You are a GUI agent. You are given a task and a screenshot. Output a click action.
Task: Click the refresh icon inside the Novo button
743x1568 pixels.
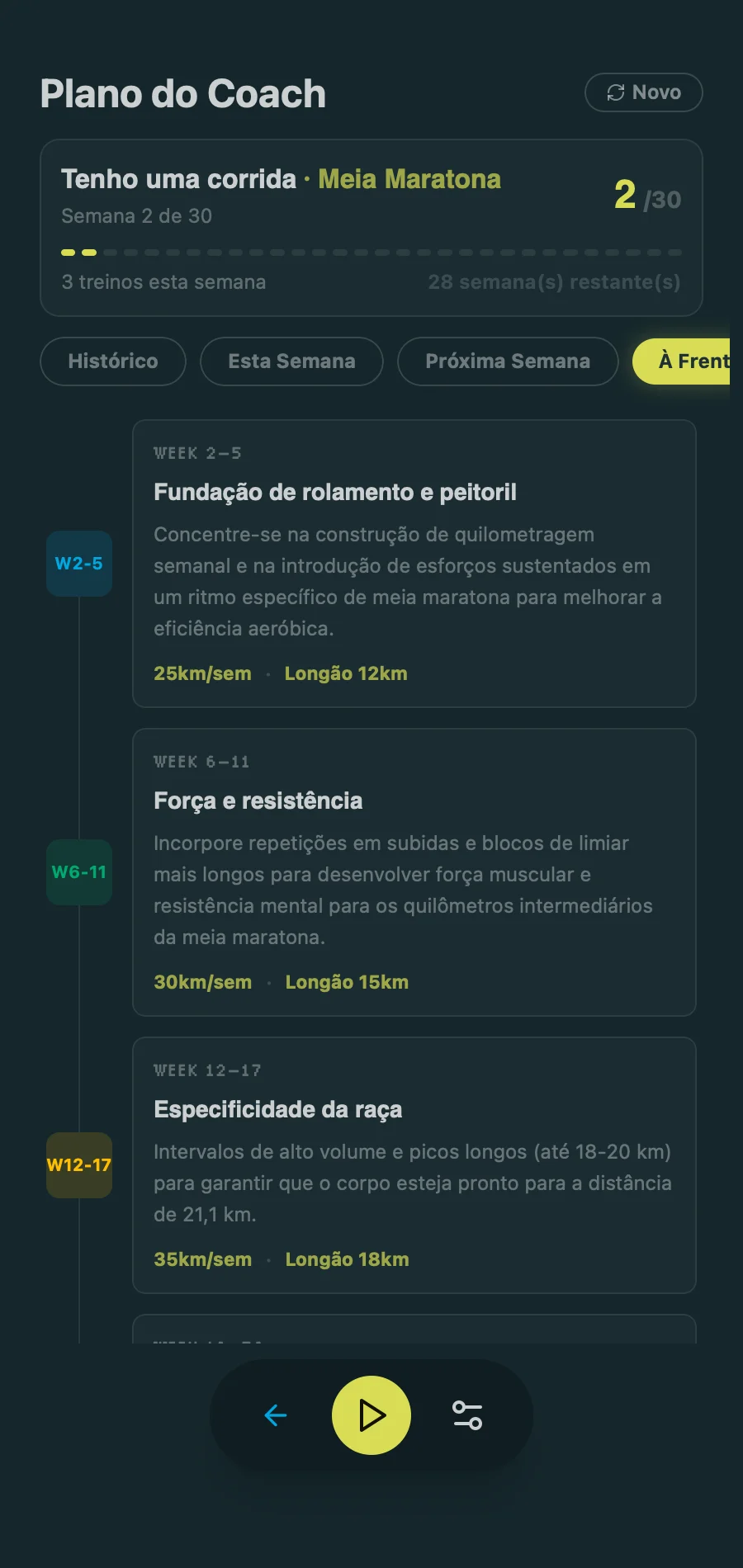[614, 92]
